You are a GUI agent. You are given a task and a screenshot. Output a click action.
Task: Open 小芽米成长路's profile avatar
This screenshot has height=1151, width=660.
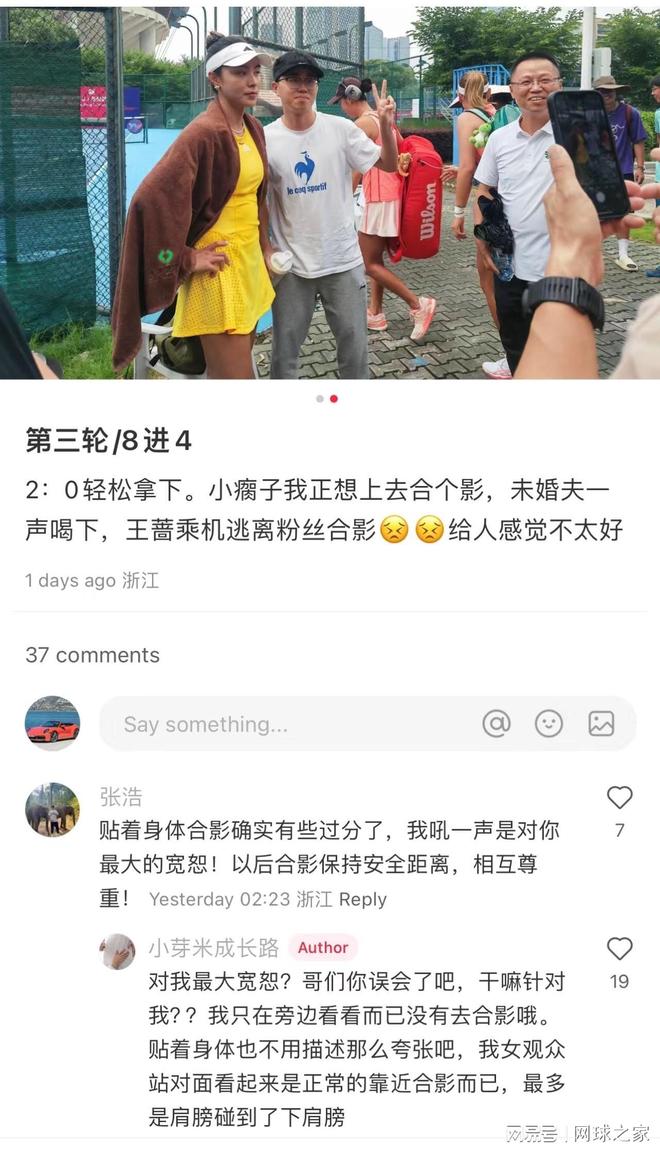(x=117, y=951)
